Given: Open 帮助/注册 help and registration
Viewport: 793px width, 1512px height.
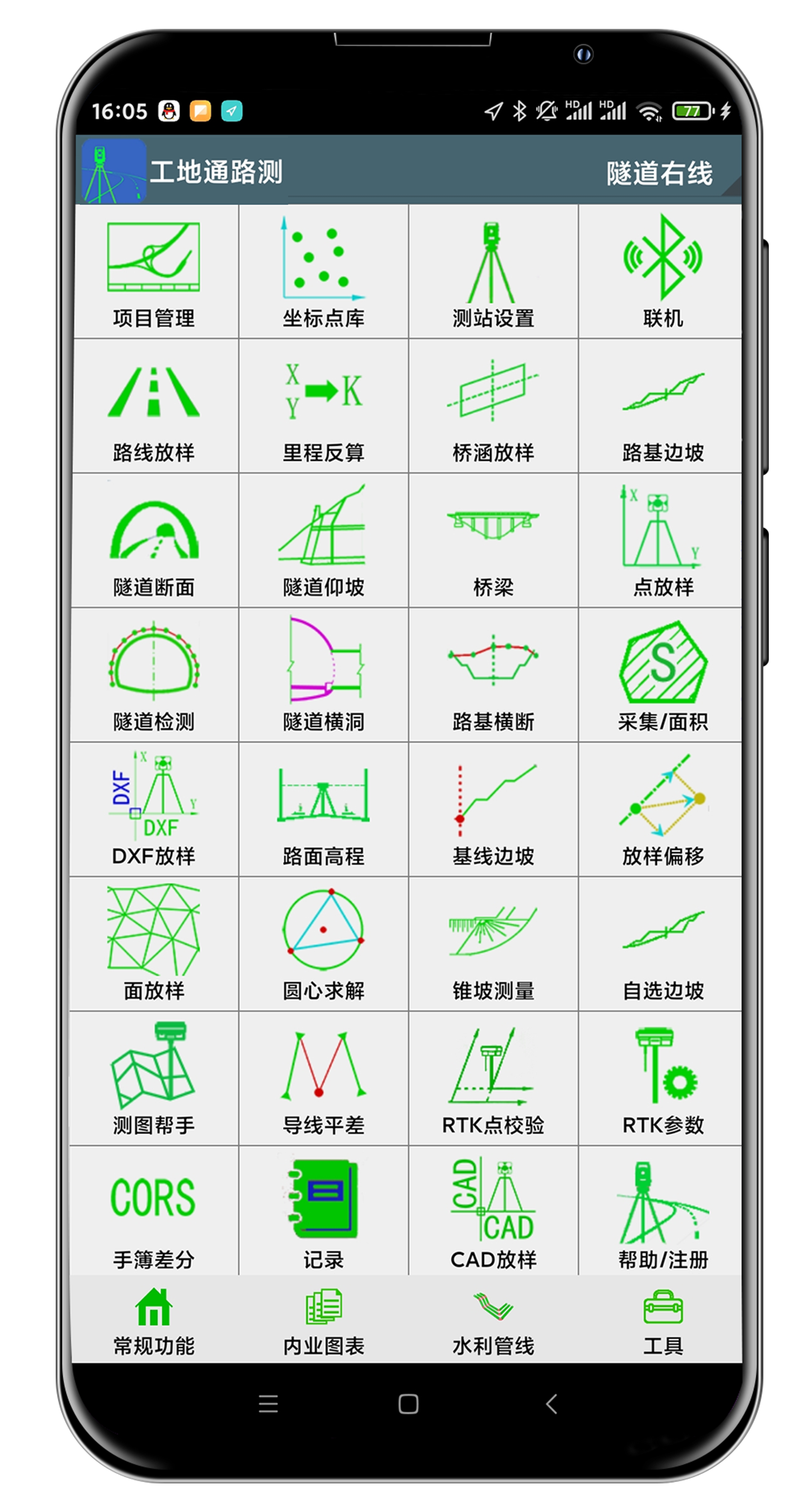Looking at the screenshot, I should click(662, 1213).
